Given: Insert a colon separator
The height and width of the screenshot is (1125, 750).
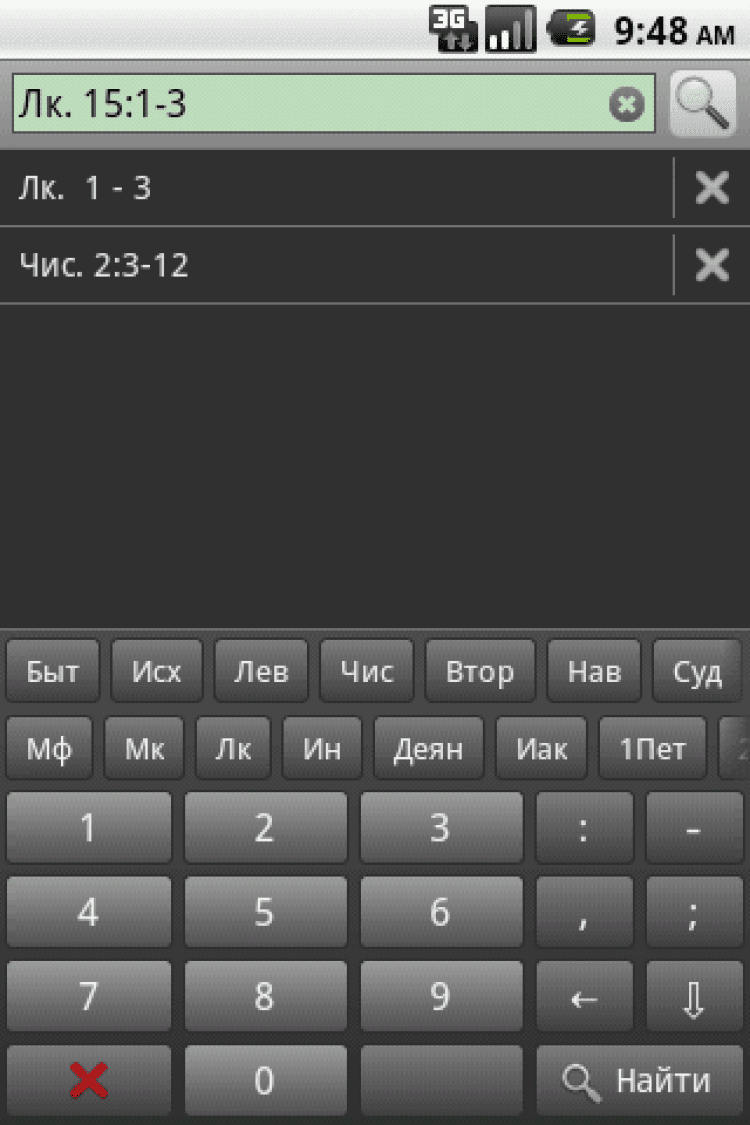Looking at the screenshot, I should click(x=584, y=828).
